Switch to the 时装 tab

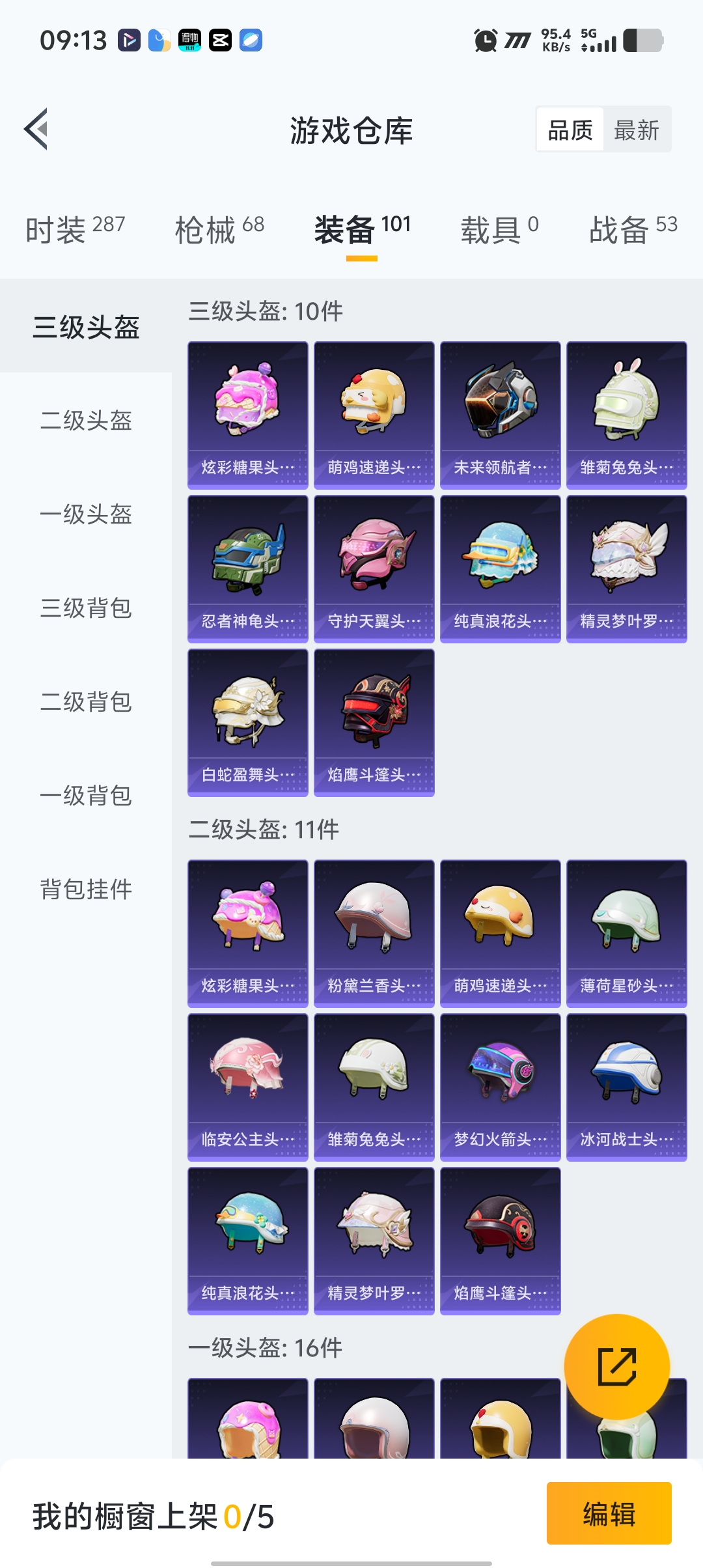point(75,229)
